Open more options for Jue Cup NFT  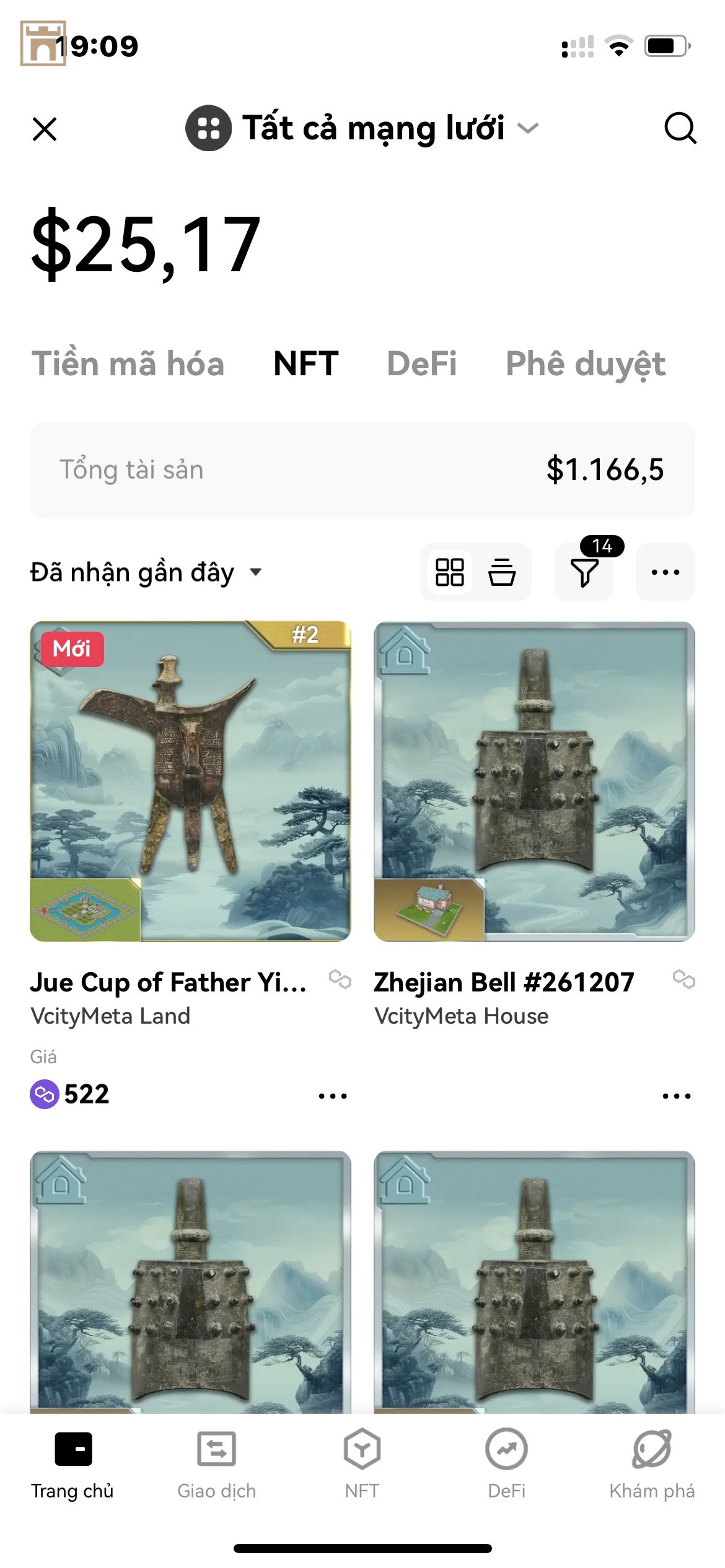[333, 1096]
